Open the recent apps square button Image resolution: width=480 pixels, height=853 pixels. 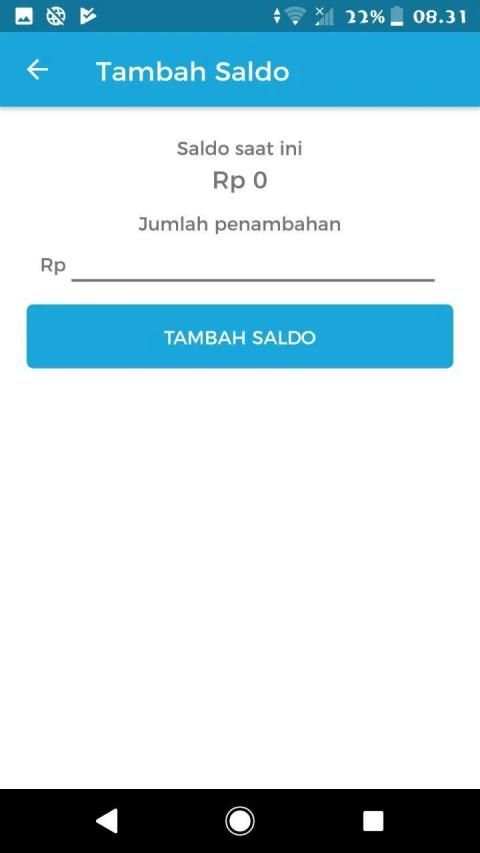373,821
